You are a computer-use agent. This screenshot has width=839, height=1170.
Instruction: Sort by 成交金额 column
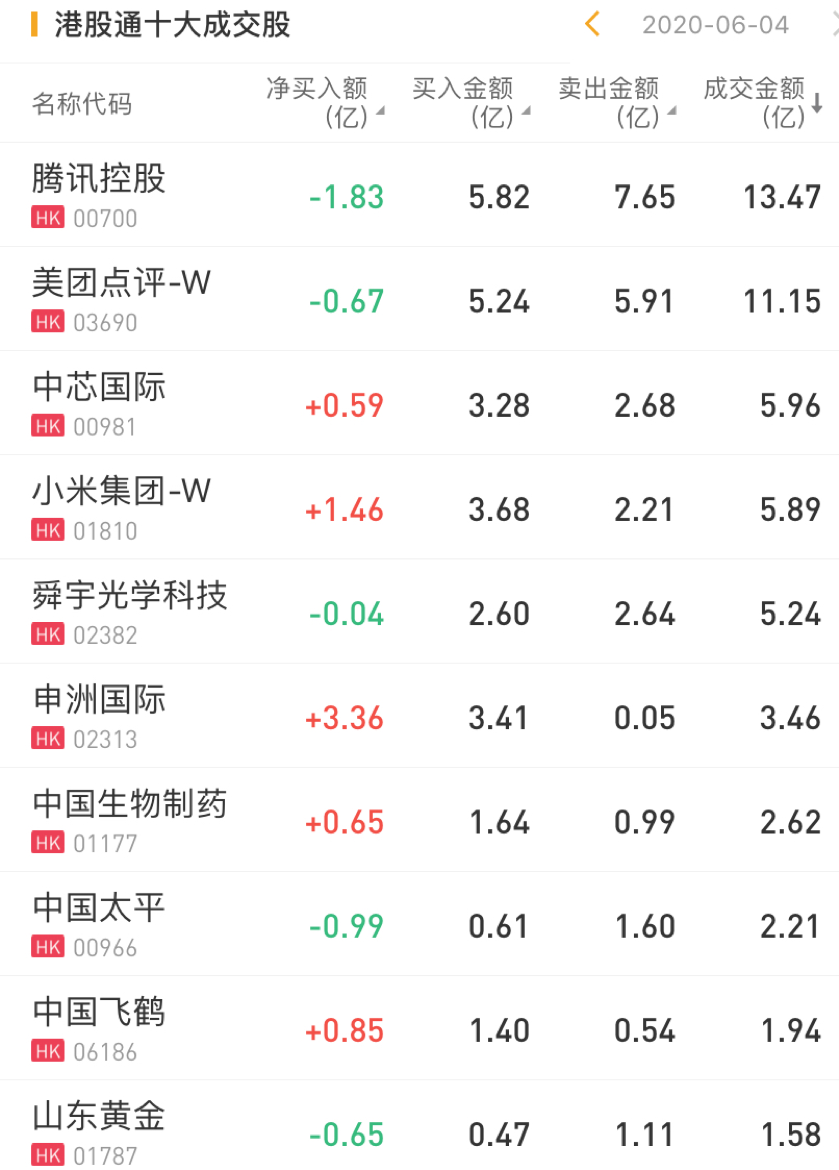pyautogui.click(x=761, y=102)
